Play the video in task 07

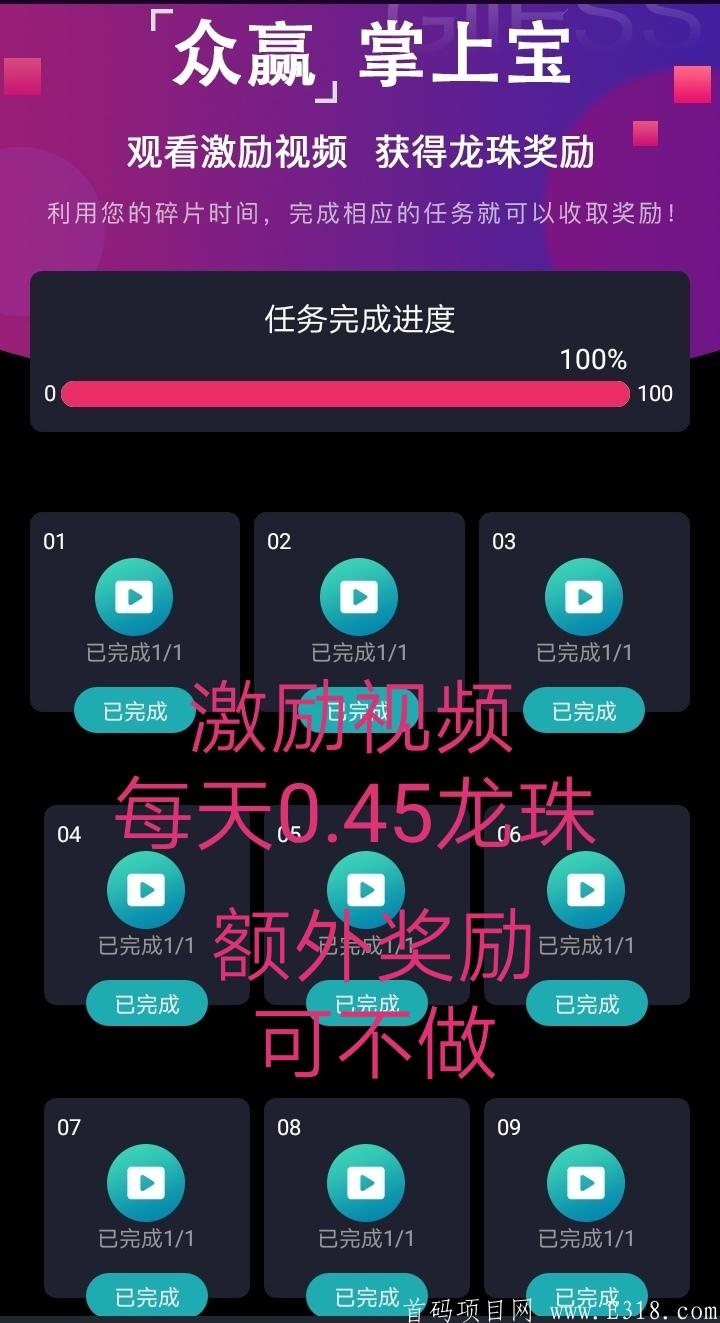146,1183
